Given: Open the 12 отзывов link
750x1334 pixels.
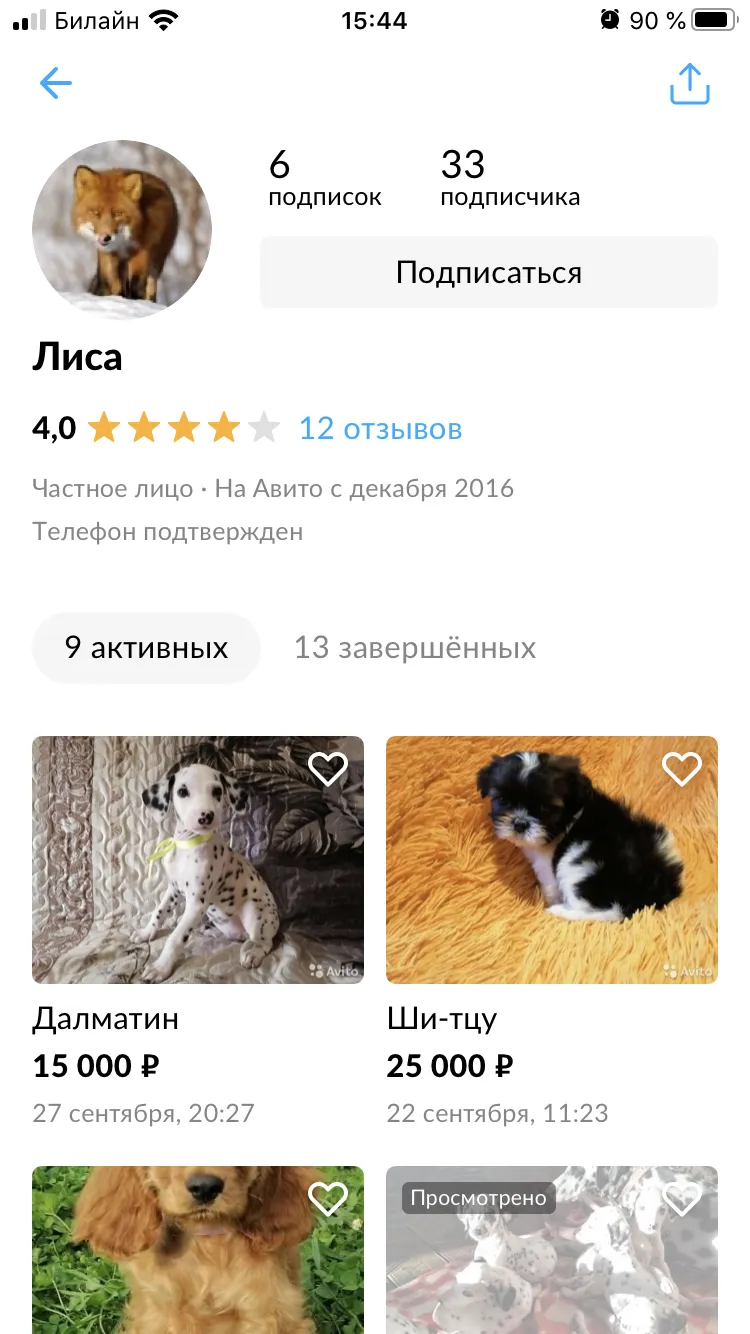Looking at the screenshot, I should pos(381,429).
